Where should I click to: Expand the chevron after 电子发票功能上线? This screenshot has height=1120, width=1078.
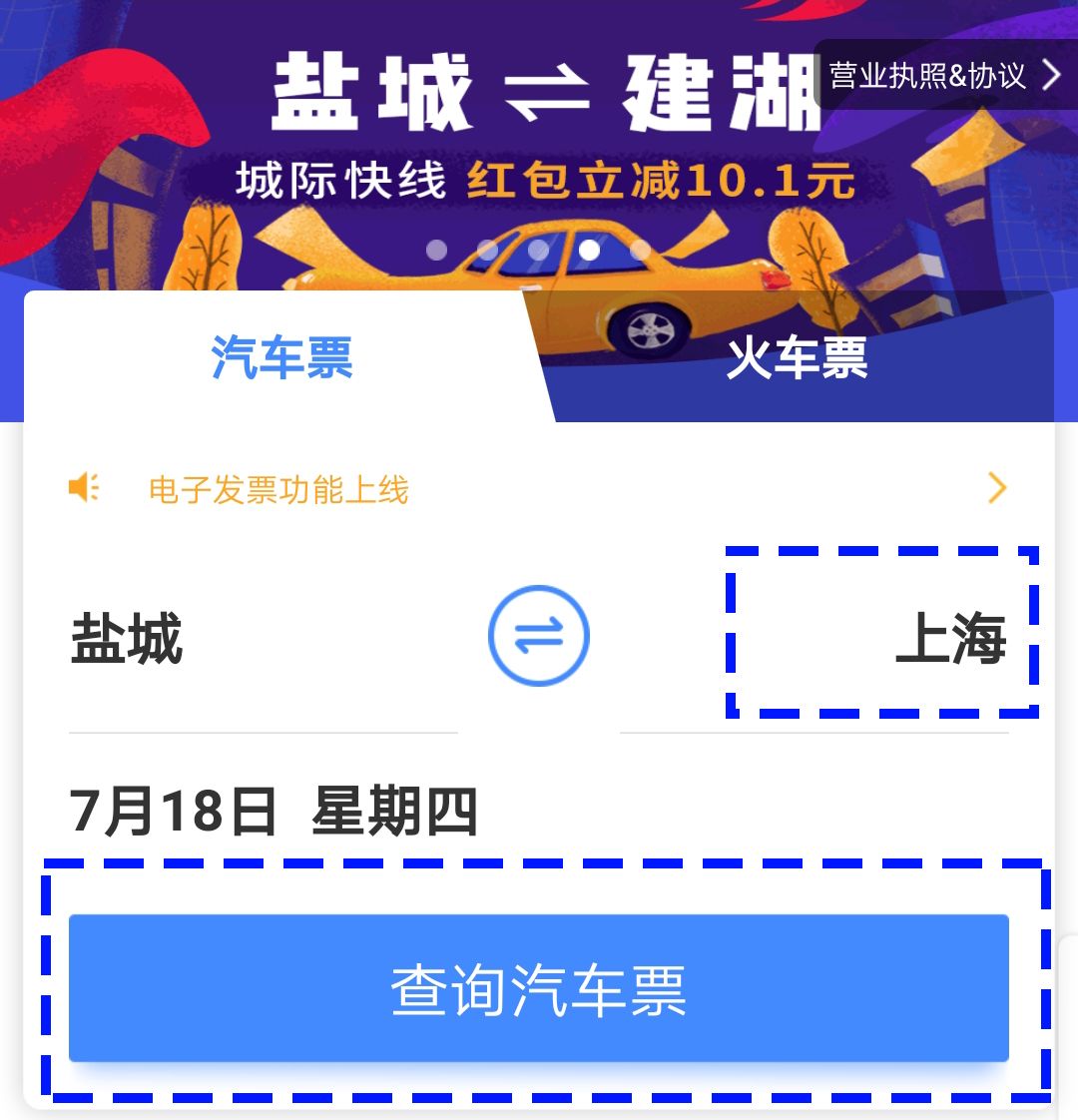pos(996,488)
